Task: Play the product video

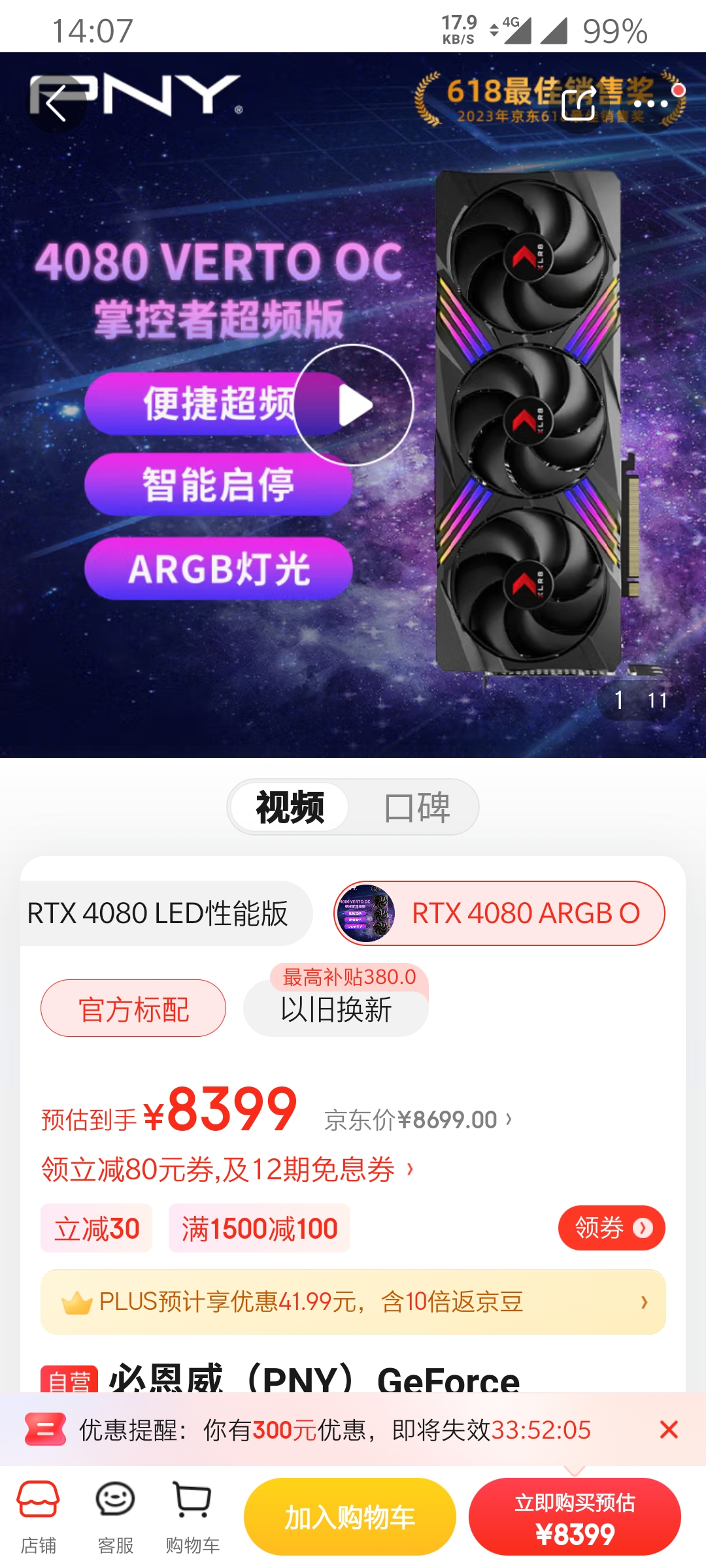Action: (355, 405)
